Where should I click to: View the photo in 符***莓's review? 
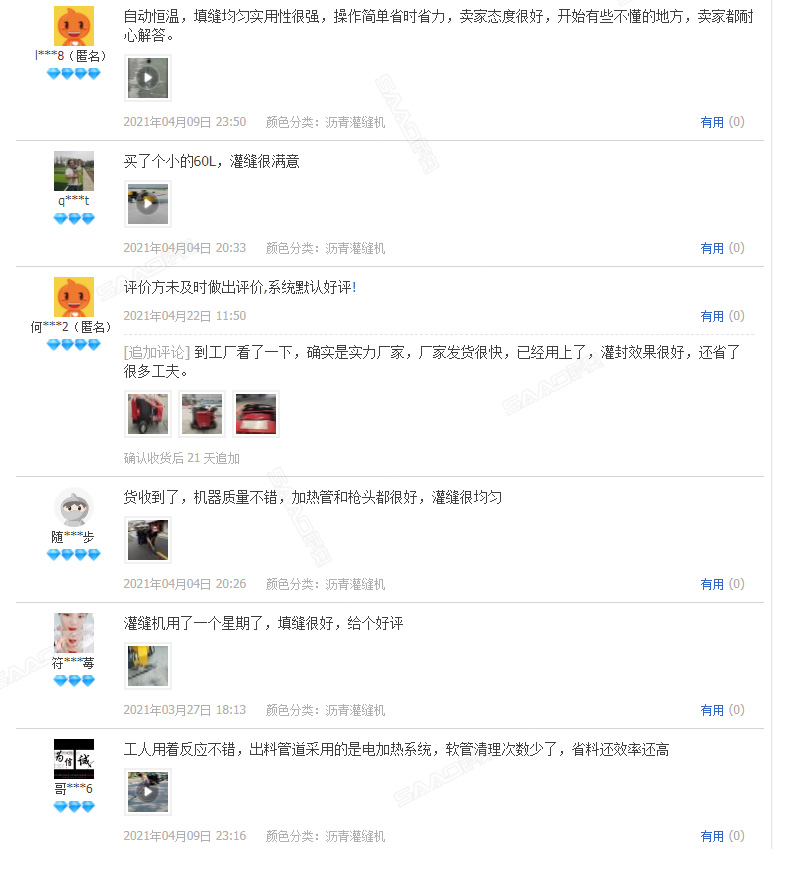(148, 666)
